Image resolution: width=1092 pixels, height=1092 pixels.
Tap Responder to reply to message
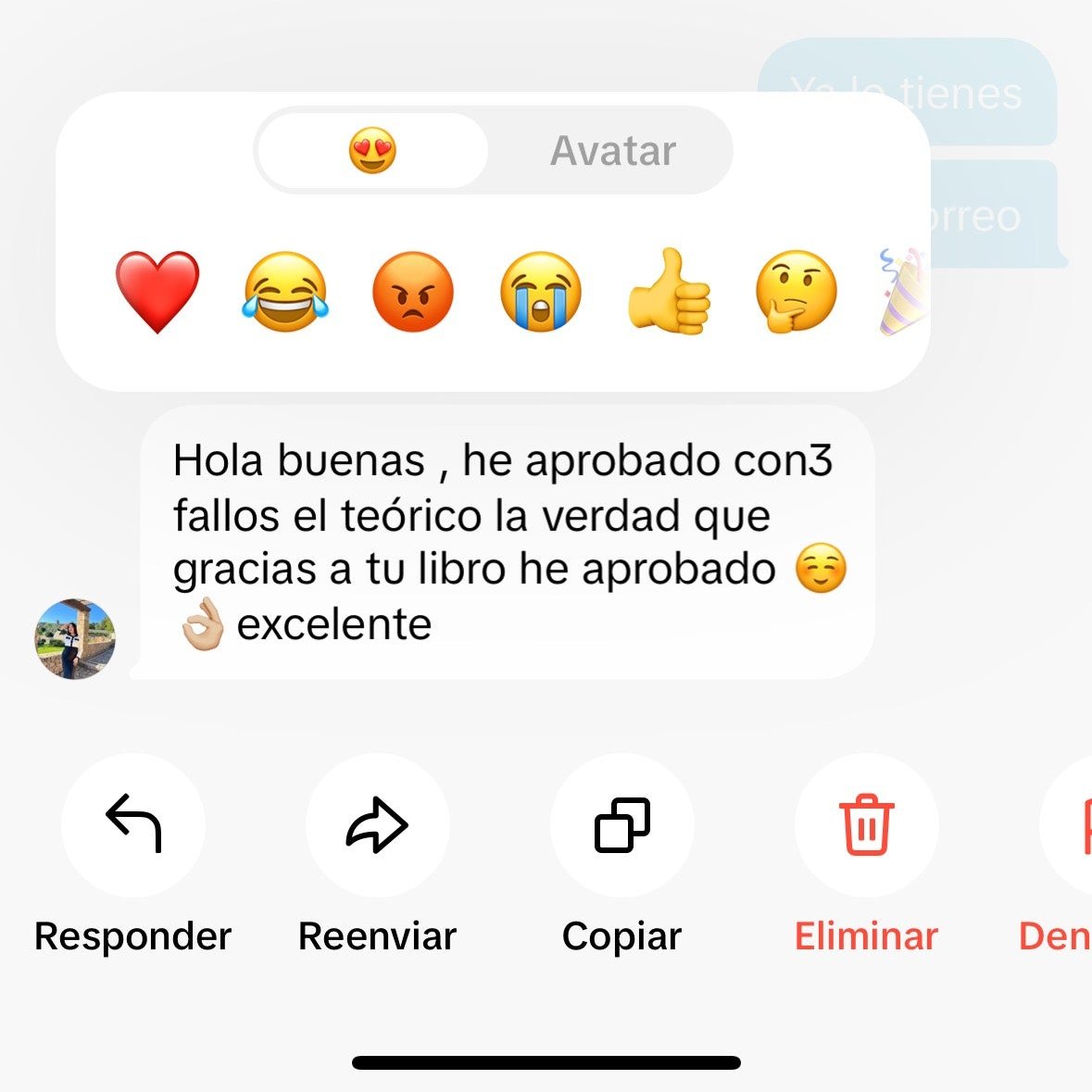pos(133,824)
